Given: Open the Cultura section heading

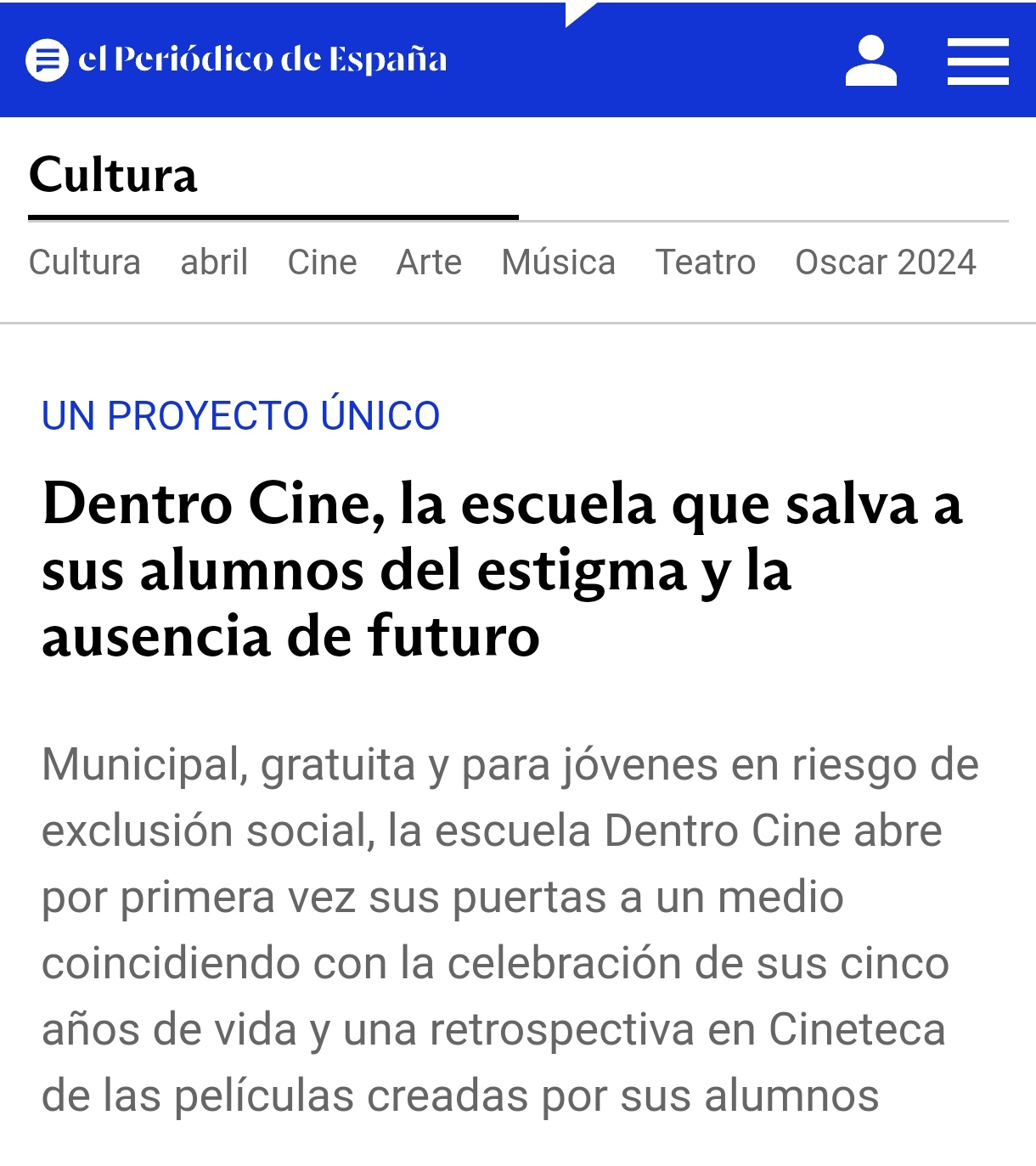Looking at the screenshot, I should click(x=113, y=175).
